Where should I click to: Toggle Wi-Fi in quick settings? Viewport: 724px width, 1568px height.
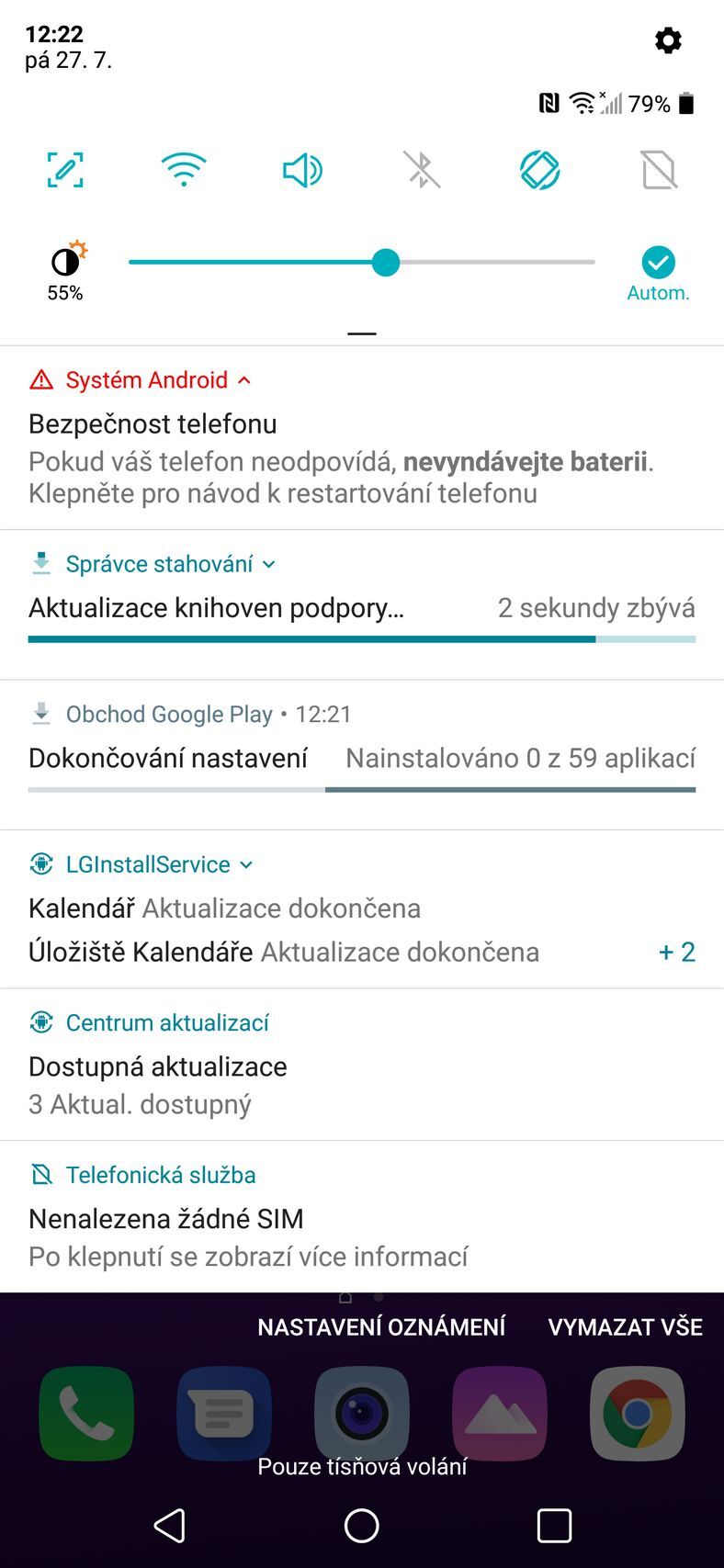pos(183,170)
